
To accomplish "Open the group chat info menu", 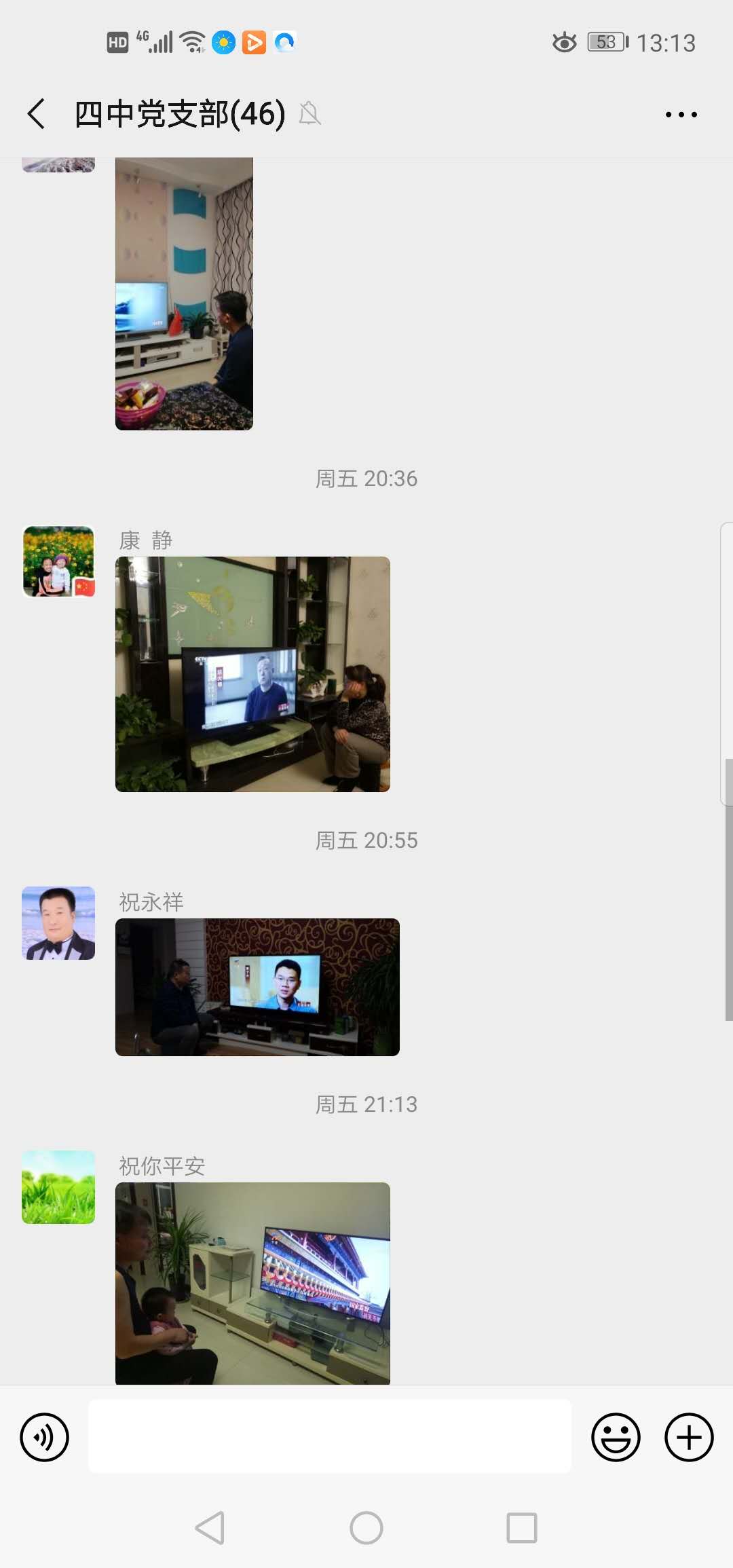I will click(x=681, y=114).
